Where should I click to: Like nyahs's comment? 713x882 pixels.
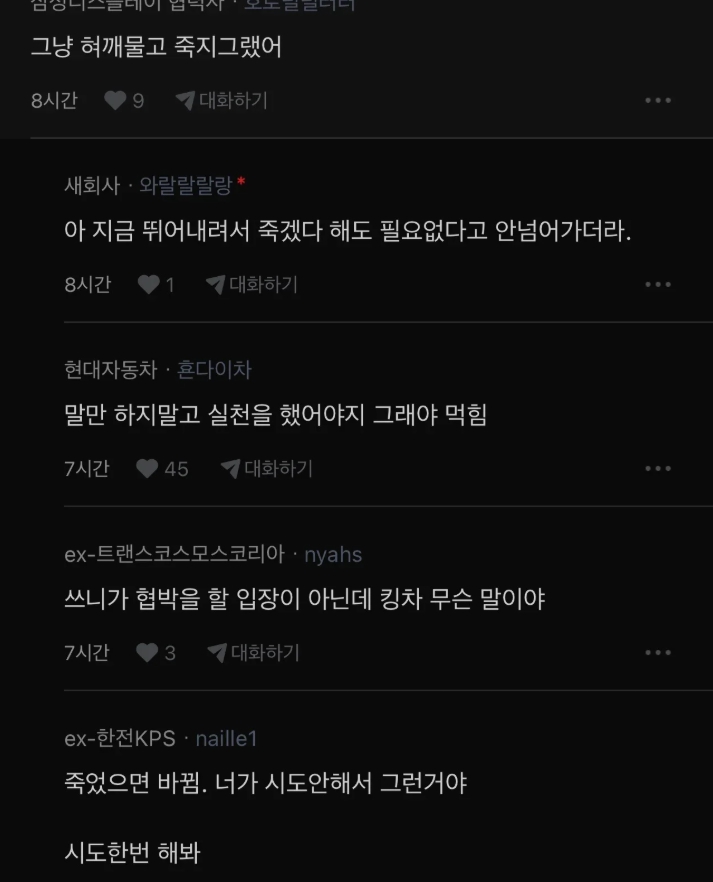click(148, 653)
